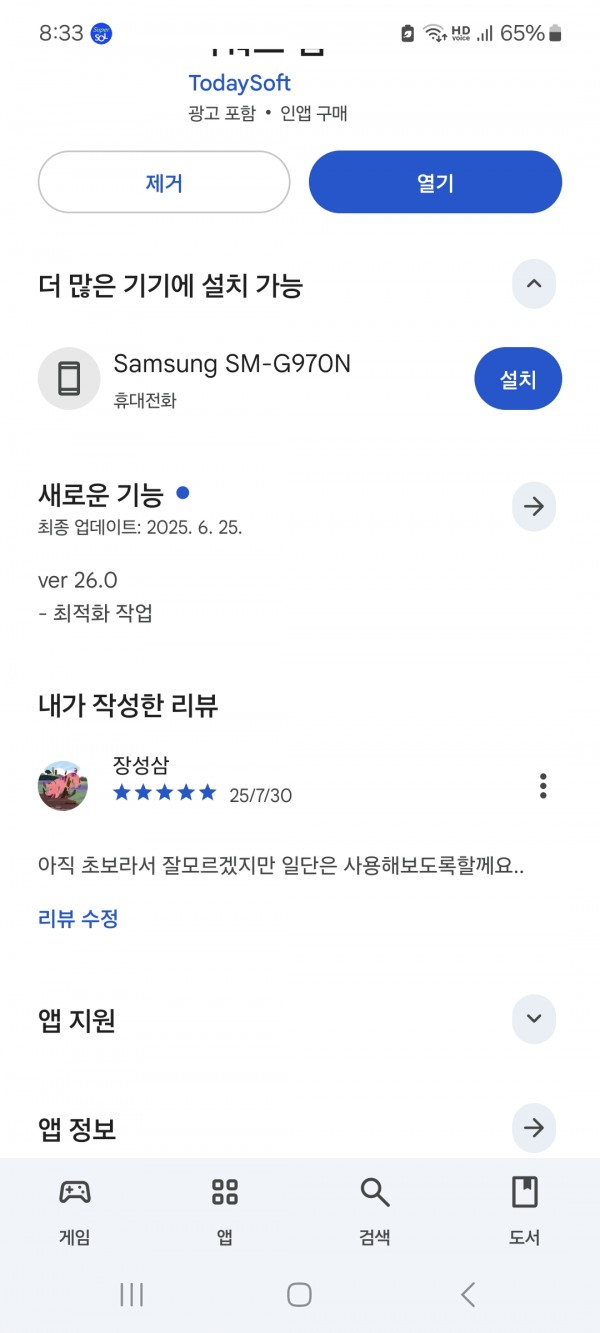
Task: Tap the 리뷰 수정 link
Action: pyautogui.click(x=79, y=918)
